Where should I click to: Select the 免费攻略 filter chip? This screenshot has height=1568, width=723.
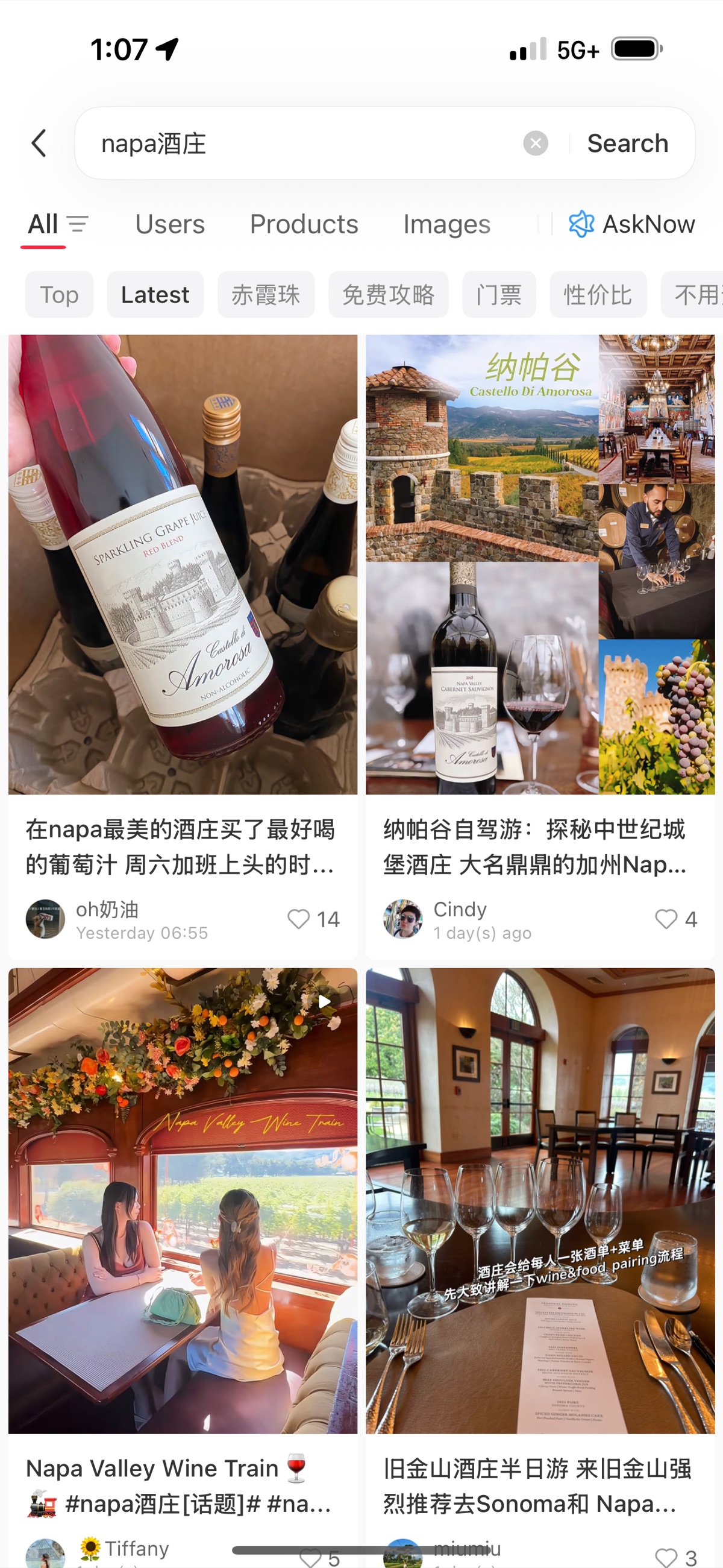click(388, 295)
